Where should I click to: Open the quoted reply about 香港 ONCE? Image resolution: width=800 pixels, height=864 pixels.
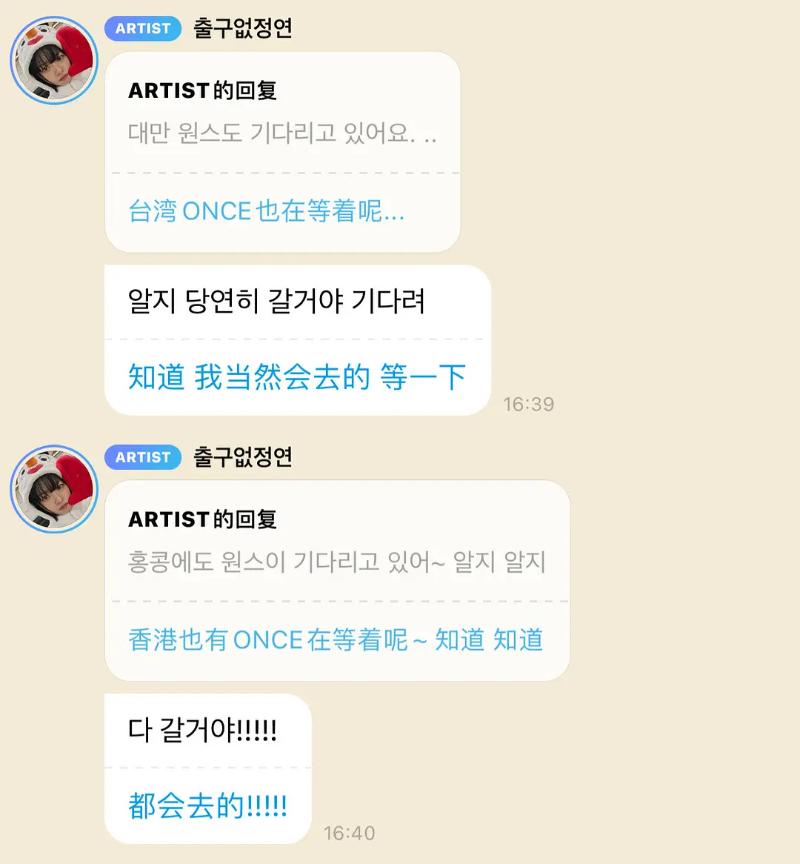336,580
